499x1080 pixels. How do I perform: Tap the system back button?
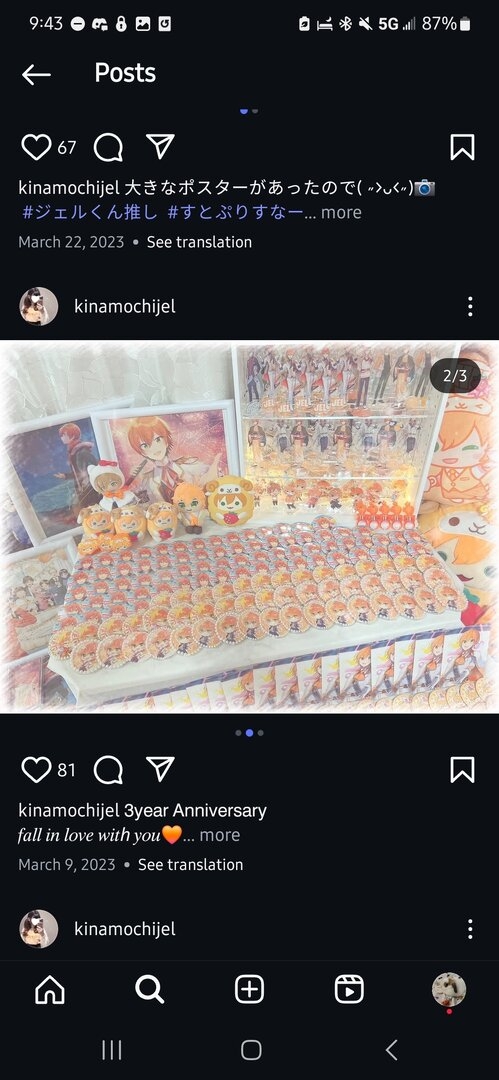point(391,1050)
